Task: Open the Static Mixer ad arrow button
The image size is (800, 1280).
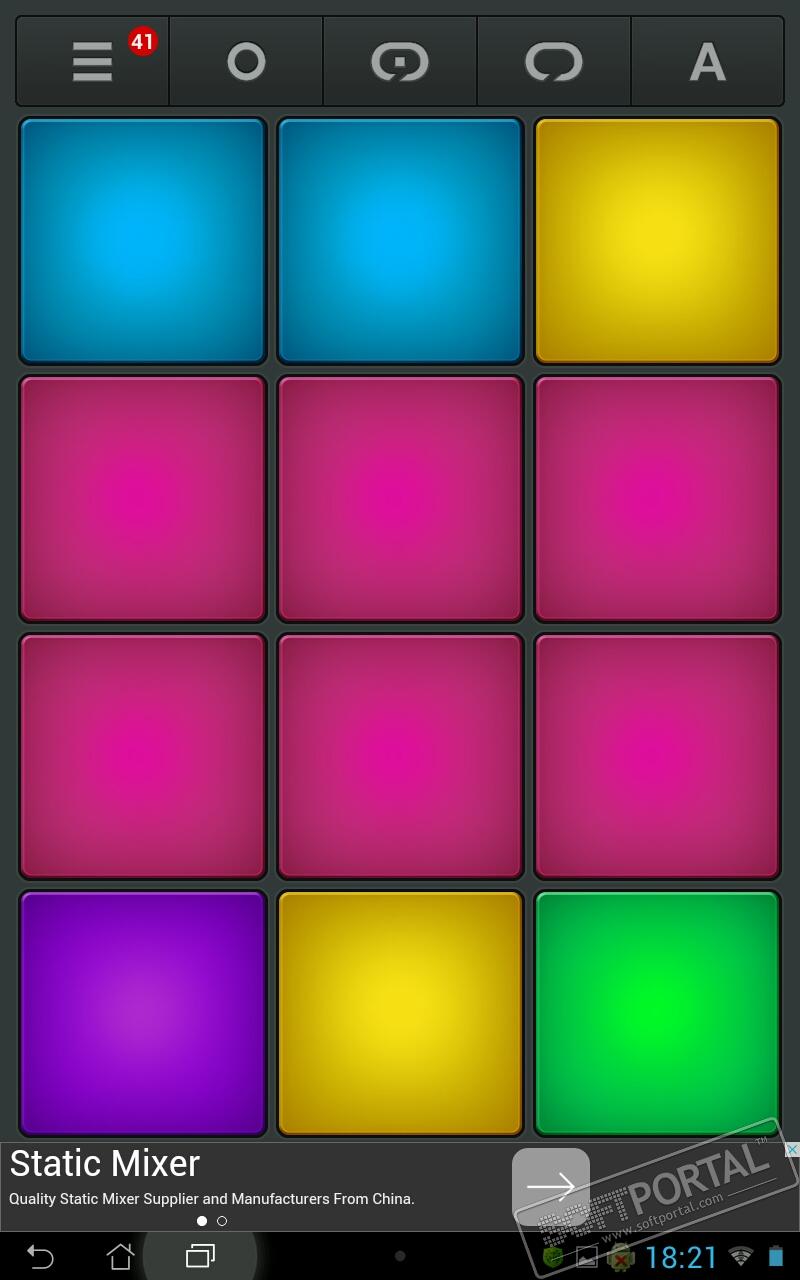Action: coord(551,1187)
